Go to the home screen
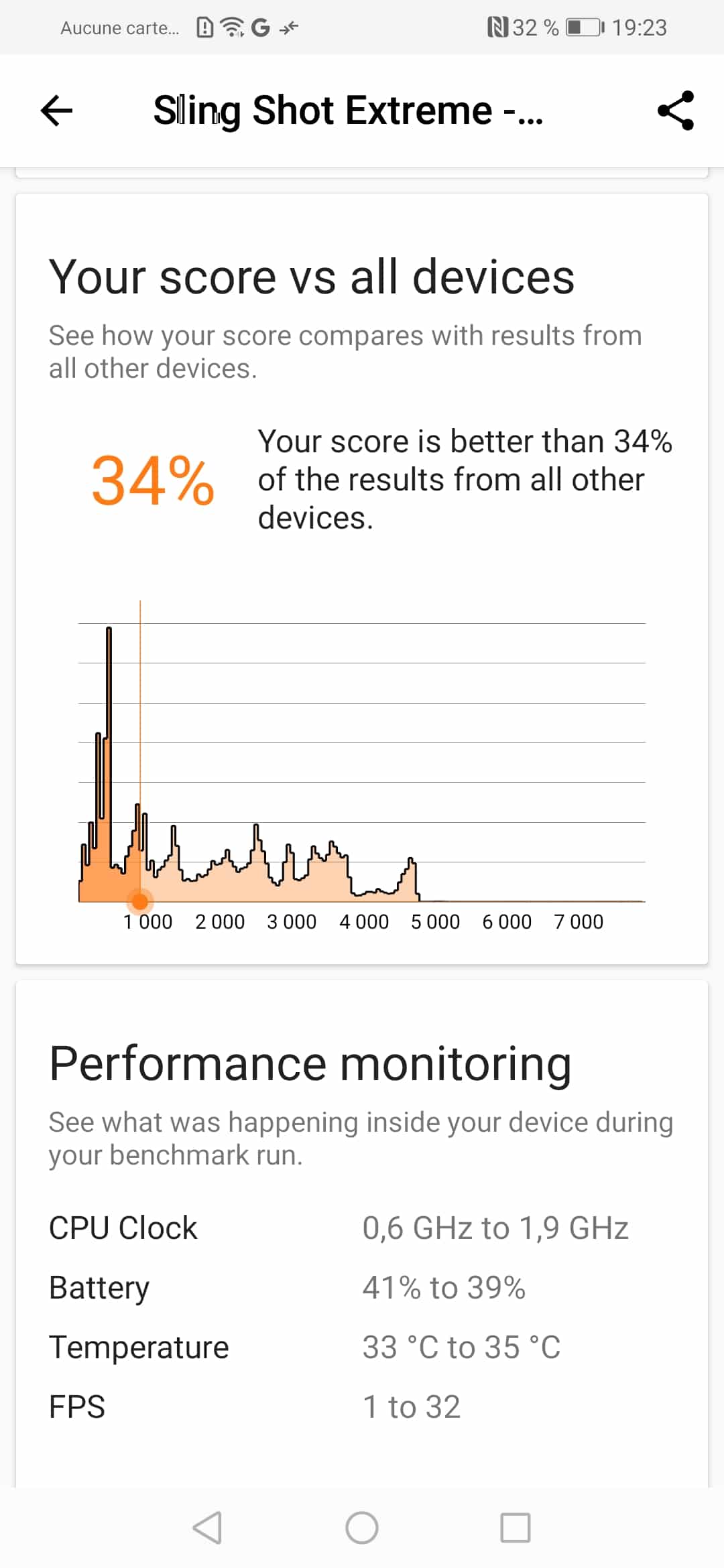The width and height of the screenshot is (724, 1568). click(362, 1528)
